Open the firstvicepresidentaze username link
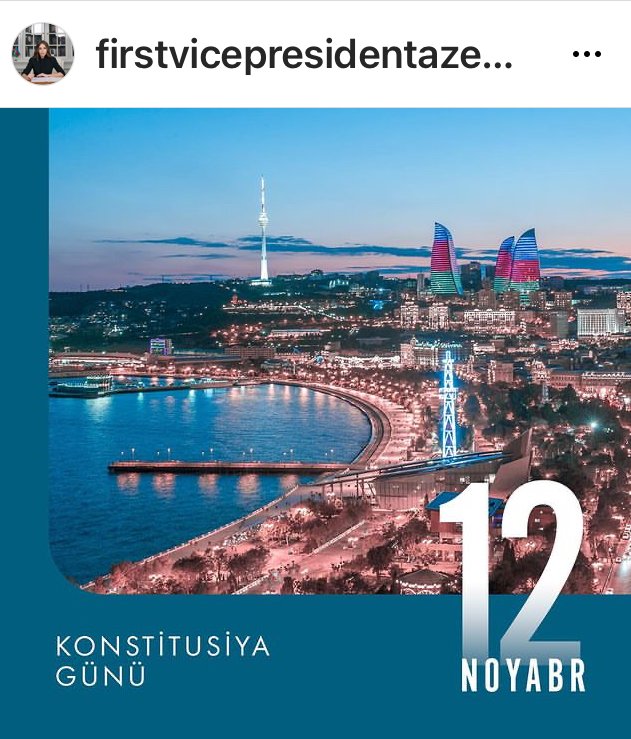 coord(304,54)
